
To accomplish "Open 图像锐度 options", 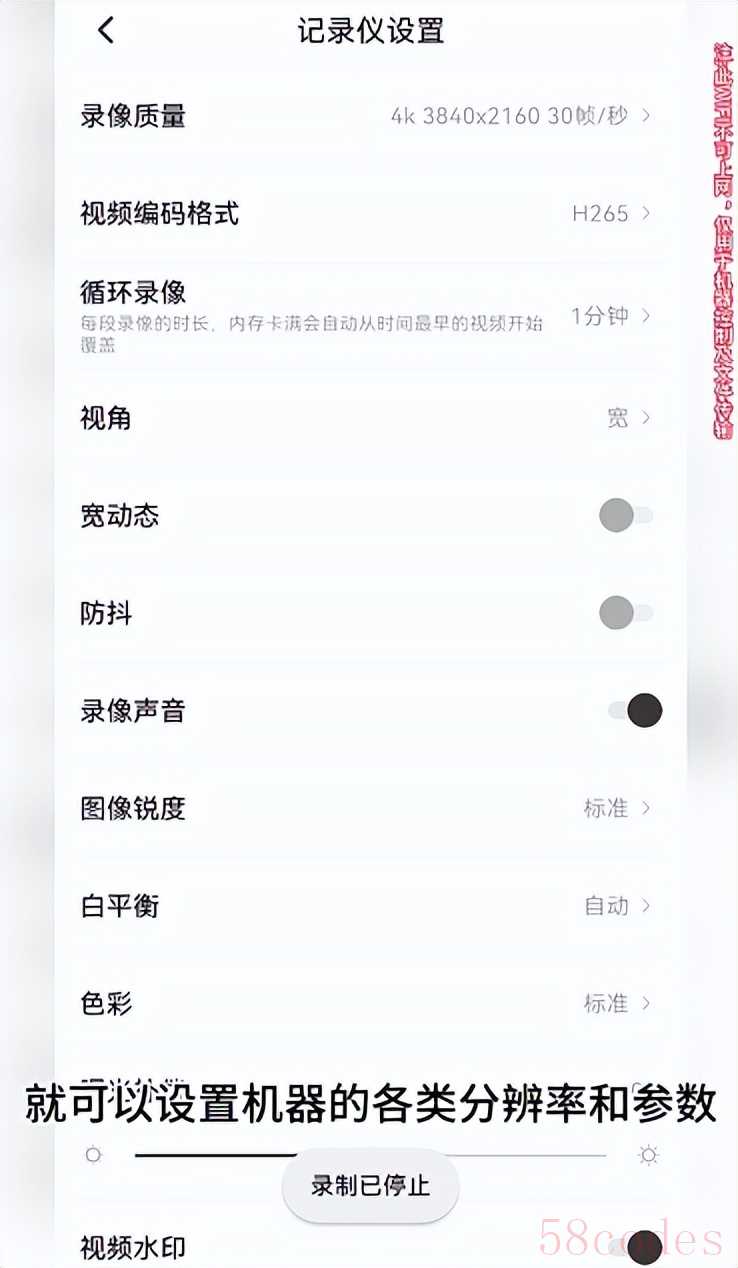I will [366, 808].
